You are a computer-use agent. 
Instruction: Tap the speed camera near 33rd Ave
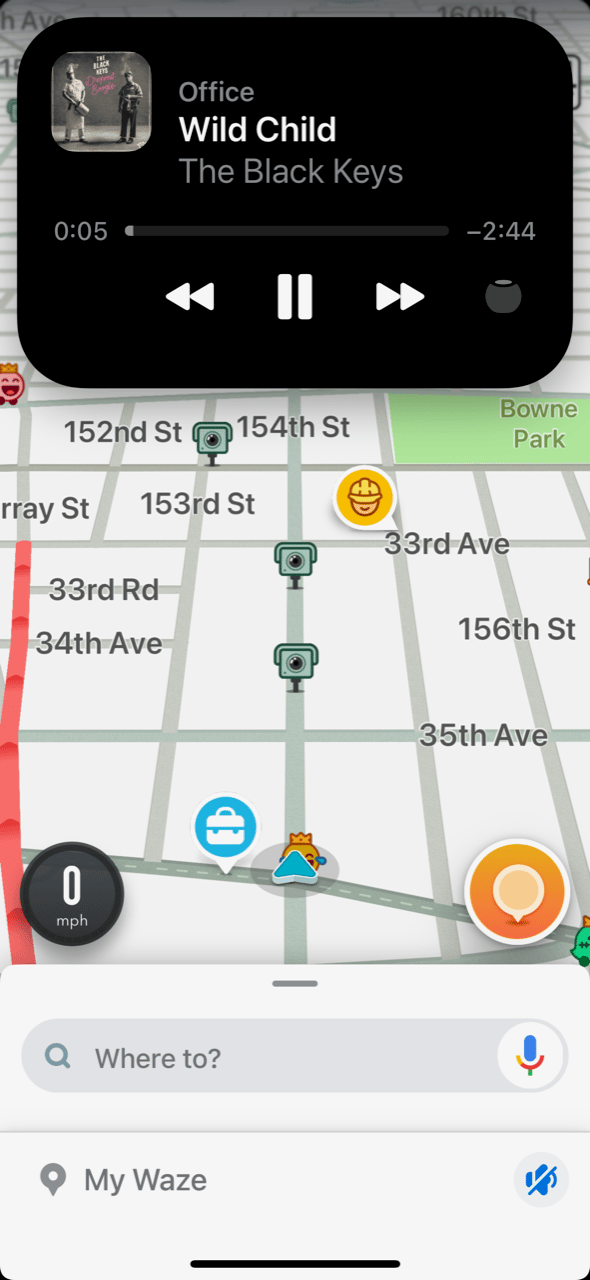(296, 565)
